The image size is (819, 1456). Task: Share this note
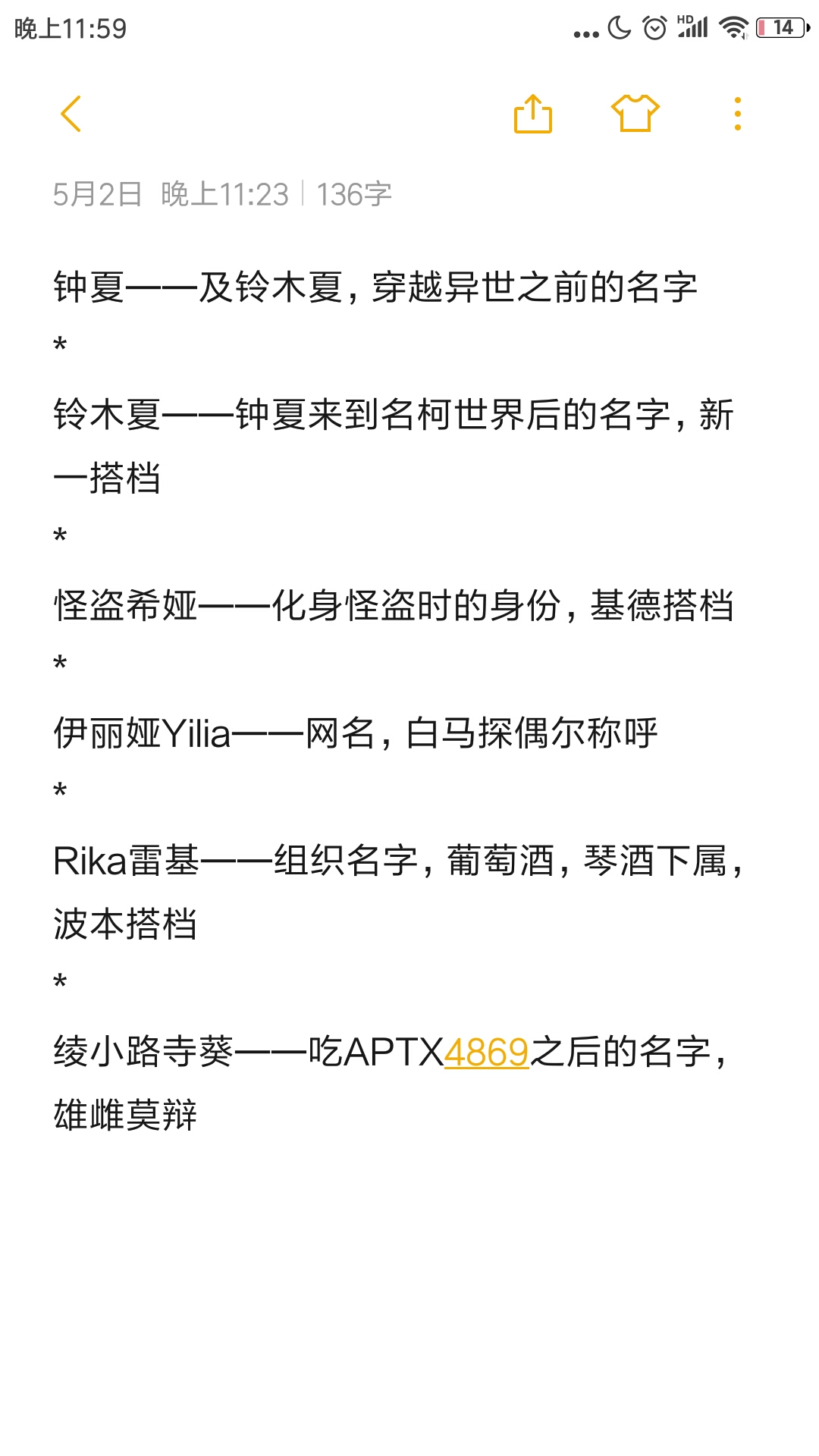pos(532,115)
